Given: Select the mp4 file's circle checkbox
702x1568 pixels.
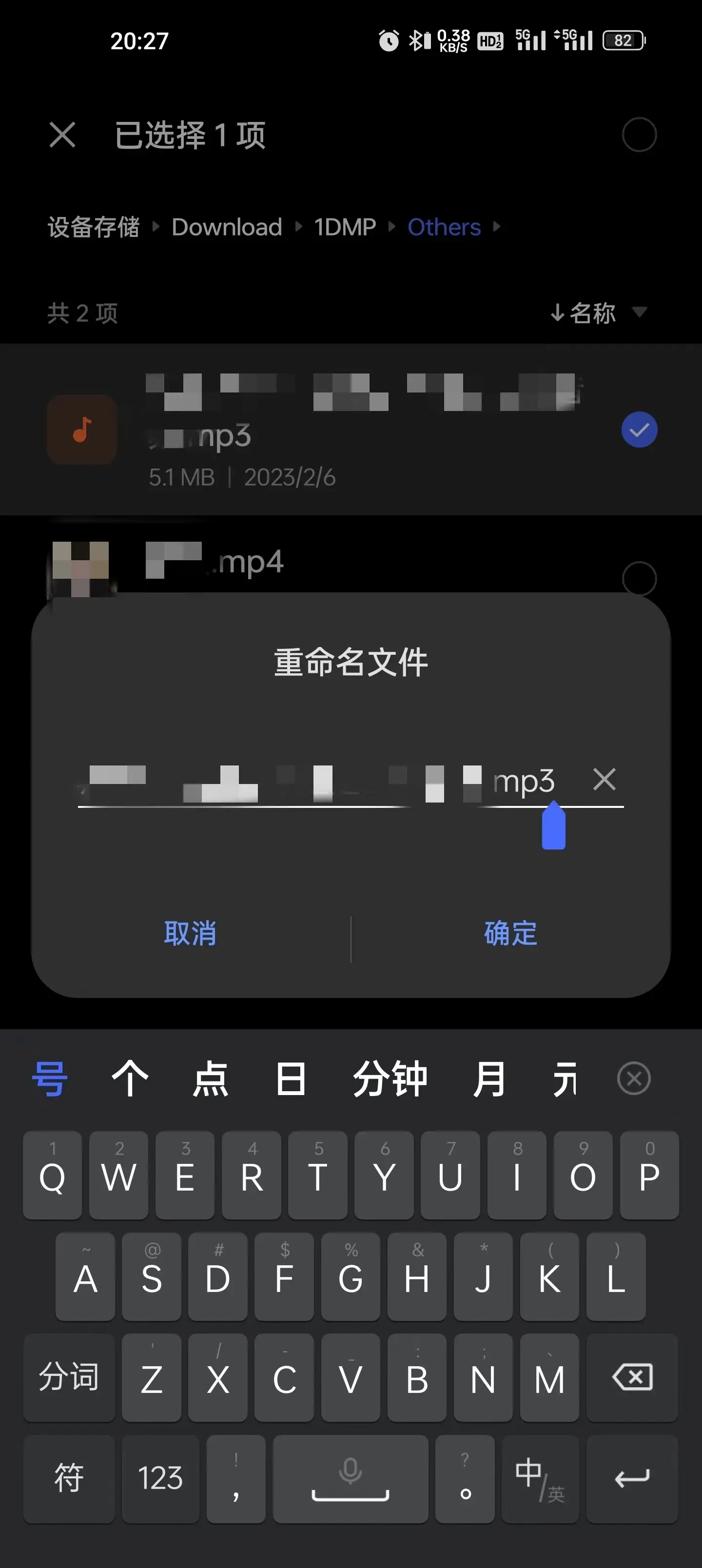Looking at the screenshot, I should click(638, 579).
